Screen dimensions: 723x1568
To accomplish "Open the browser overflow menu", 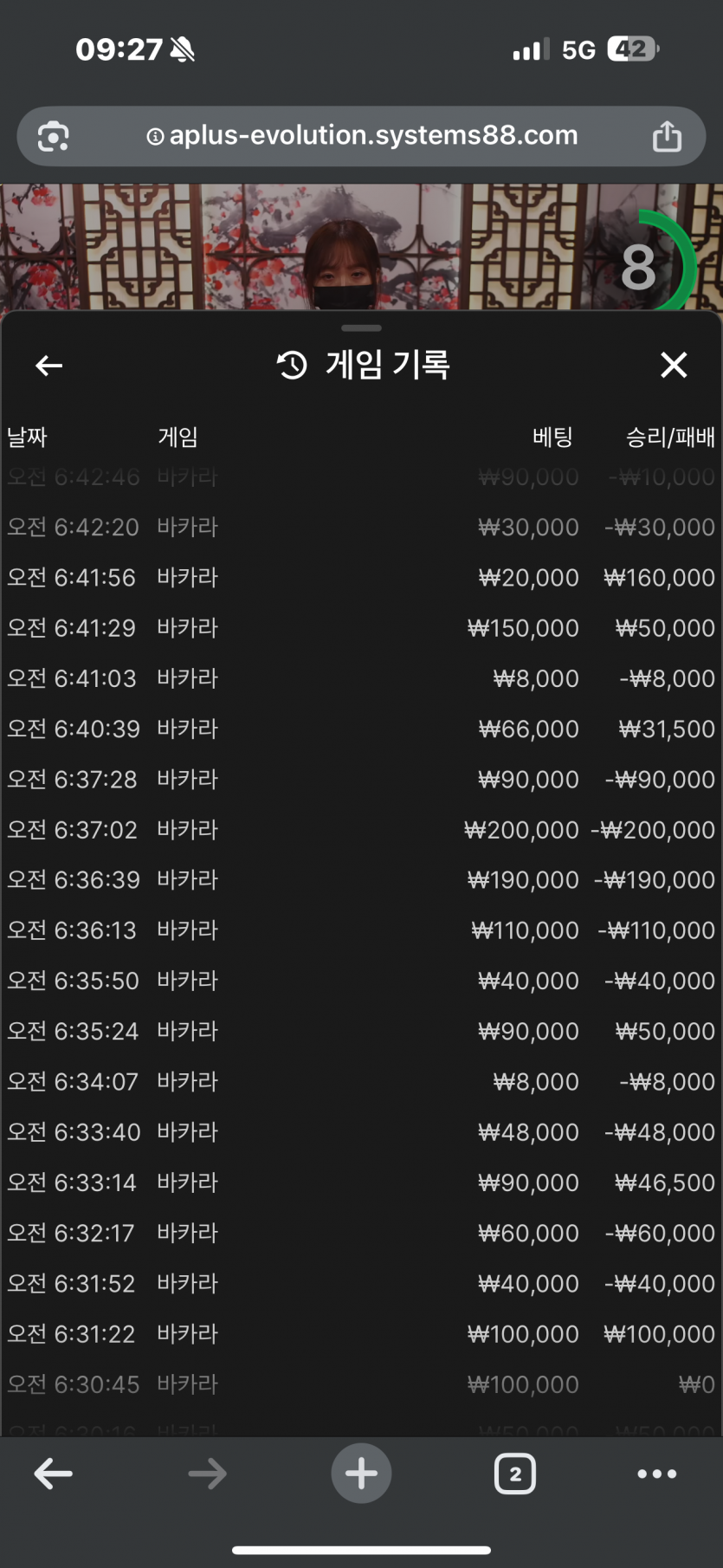I will 657,1474.
